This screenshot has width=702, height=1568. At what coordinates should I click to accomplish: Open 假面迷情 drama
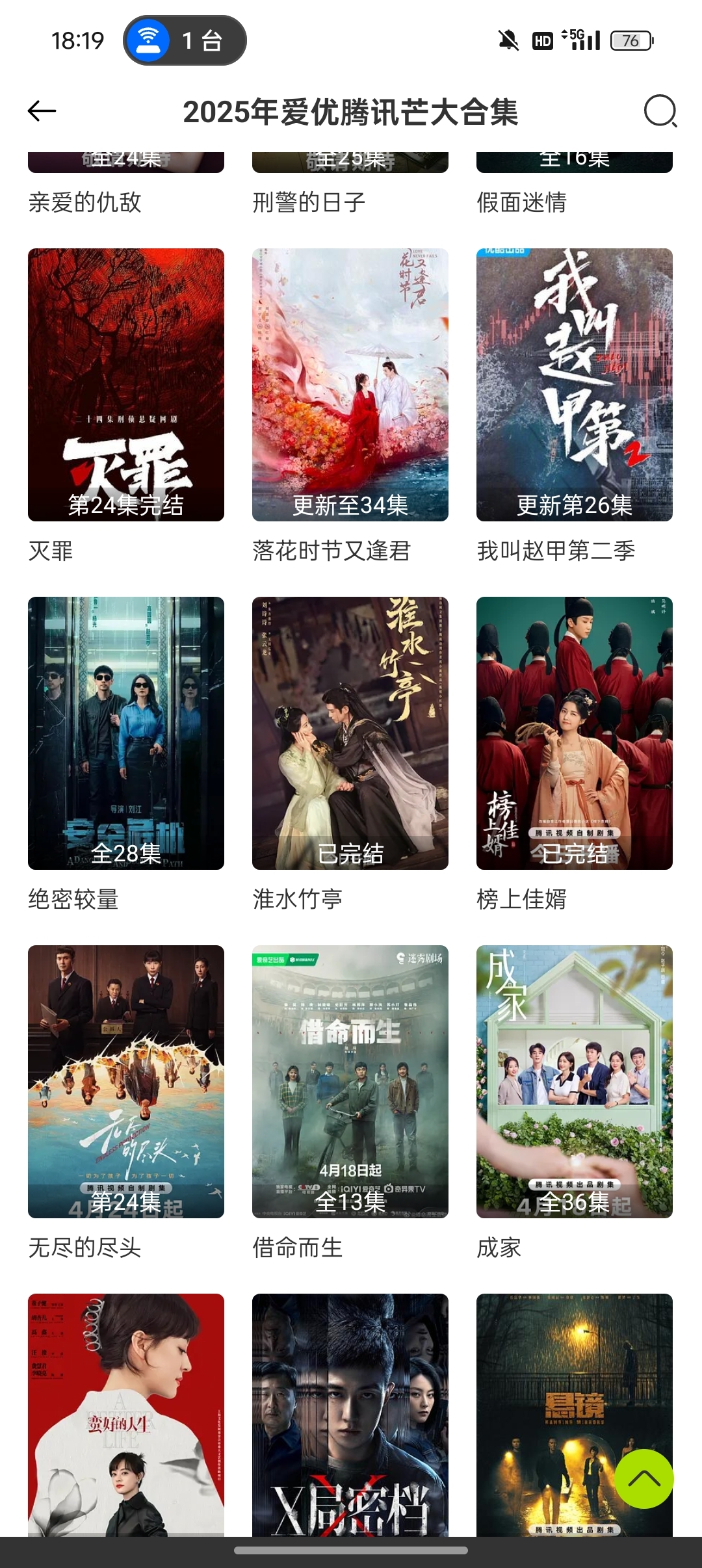pyautogui.click(x=521, y=202)
